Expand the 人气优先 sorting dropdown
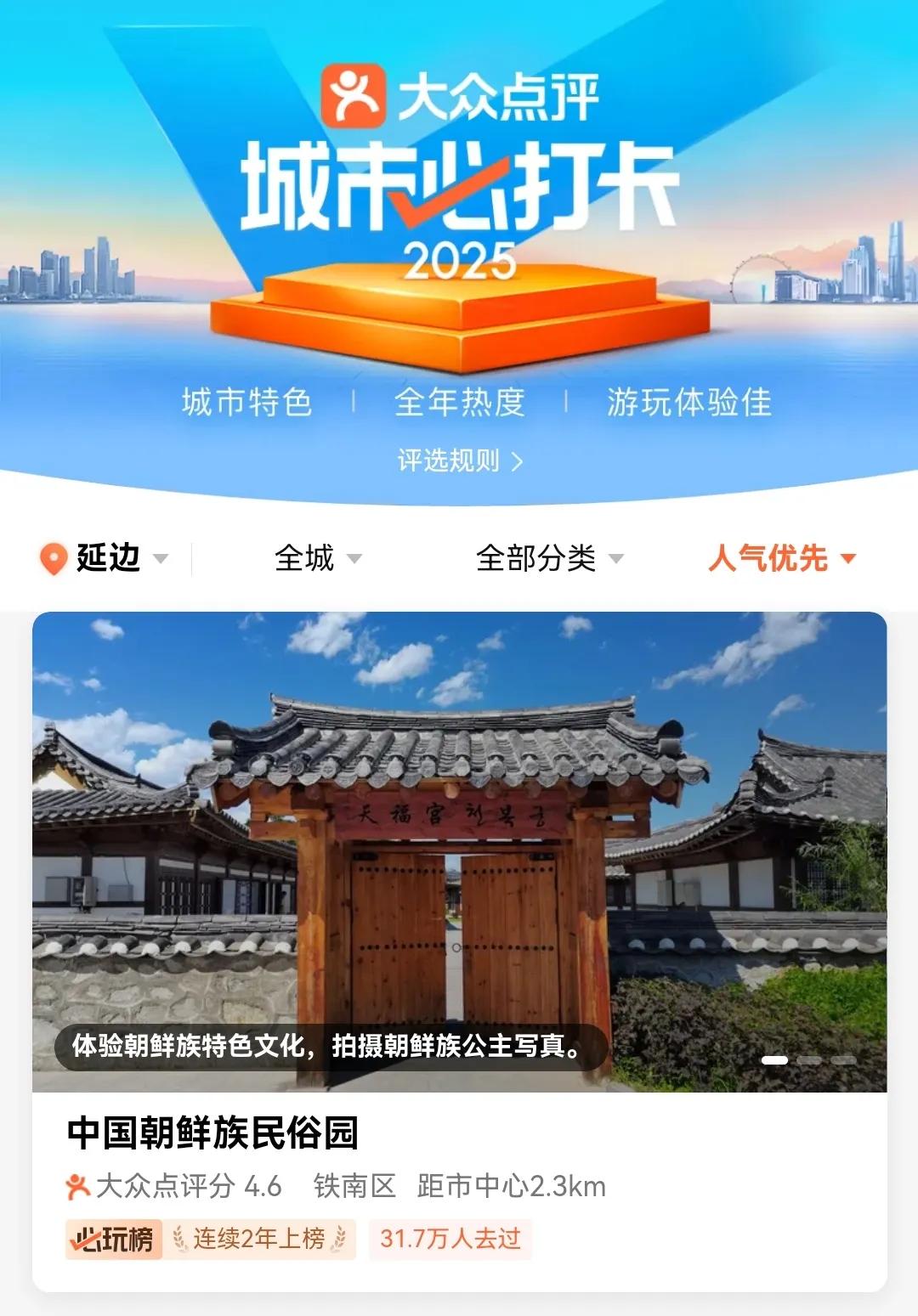The image size is (918, 1316). click(x=782, y=559)
